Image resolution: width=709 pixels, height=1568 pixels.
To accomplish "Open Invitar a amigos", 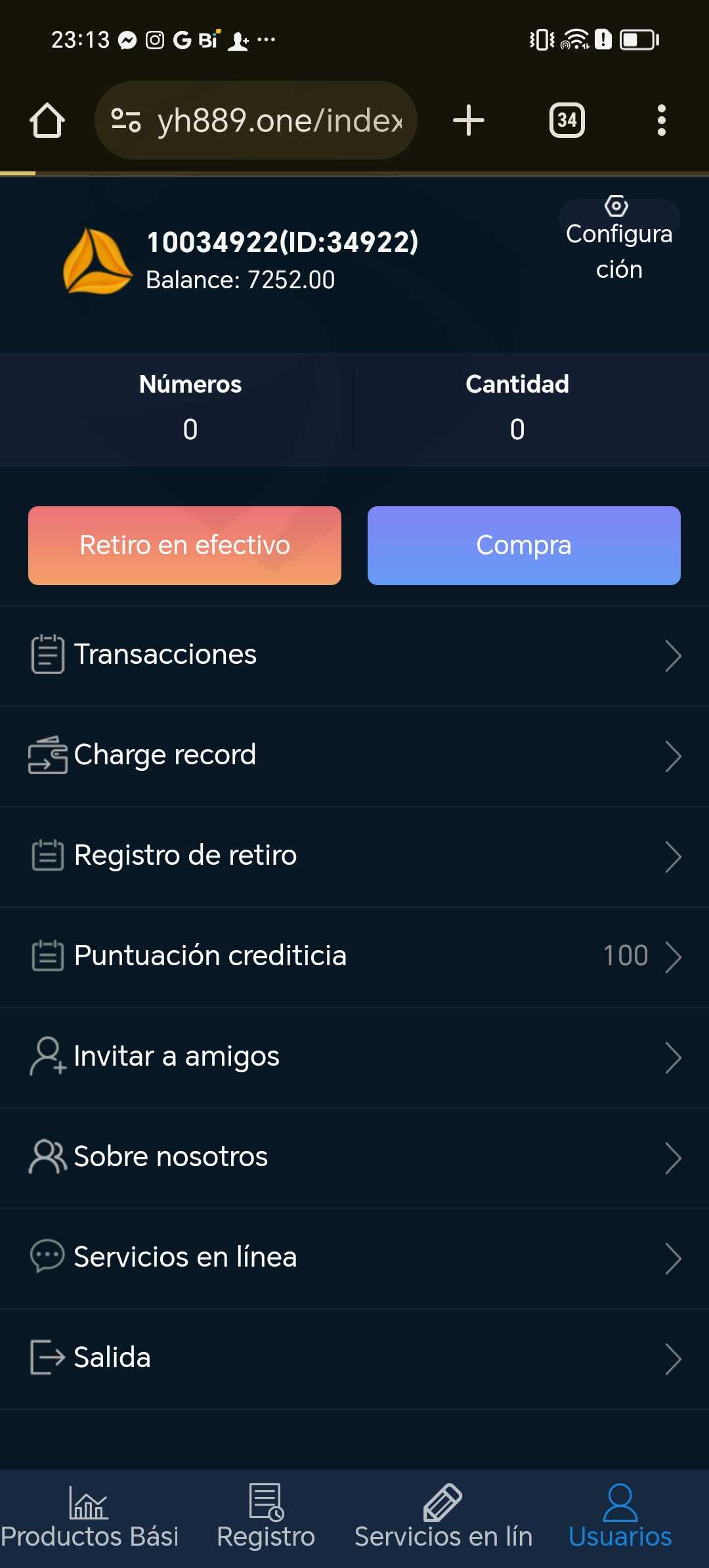I will 354,1057.
